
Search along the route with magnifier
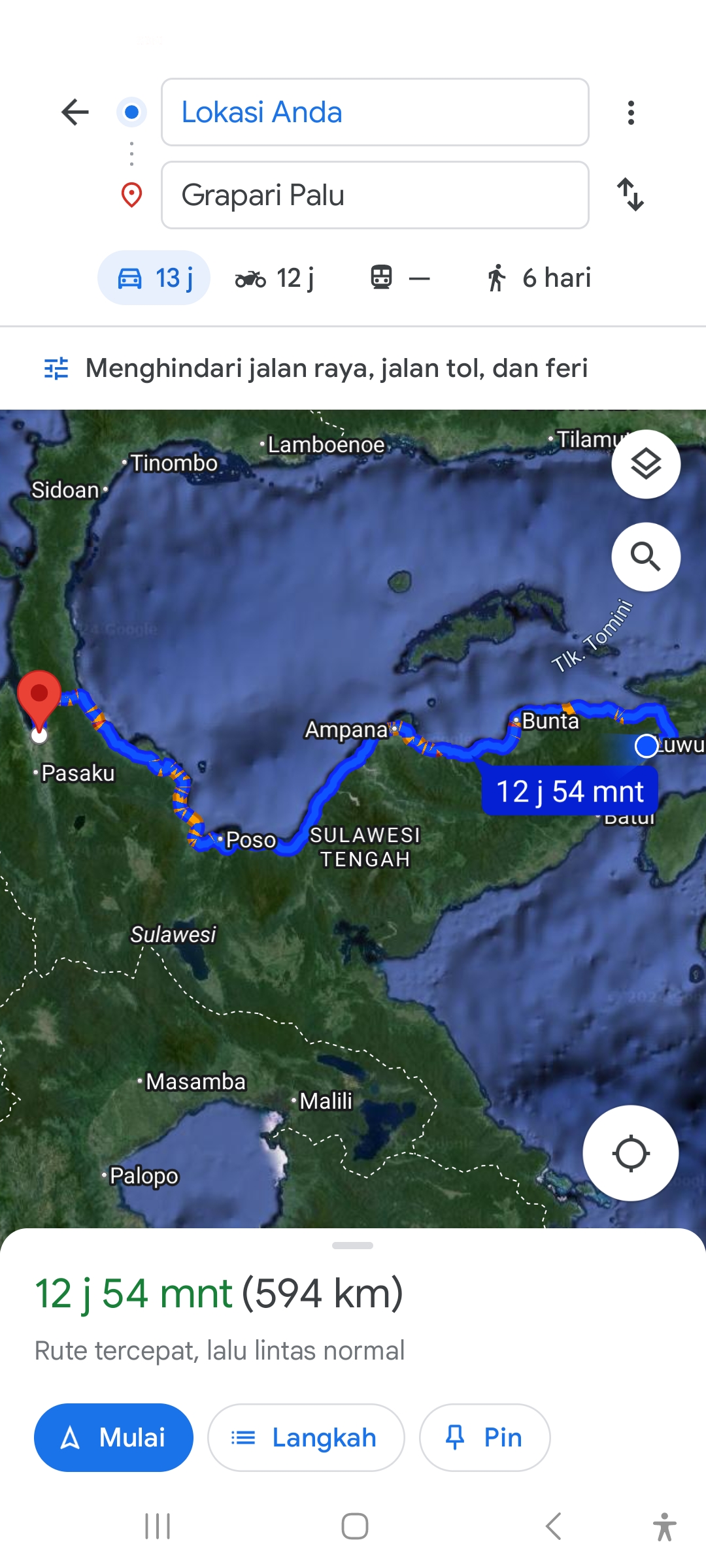(646, 557)
